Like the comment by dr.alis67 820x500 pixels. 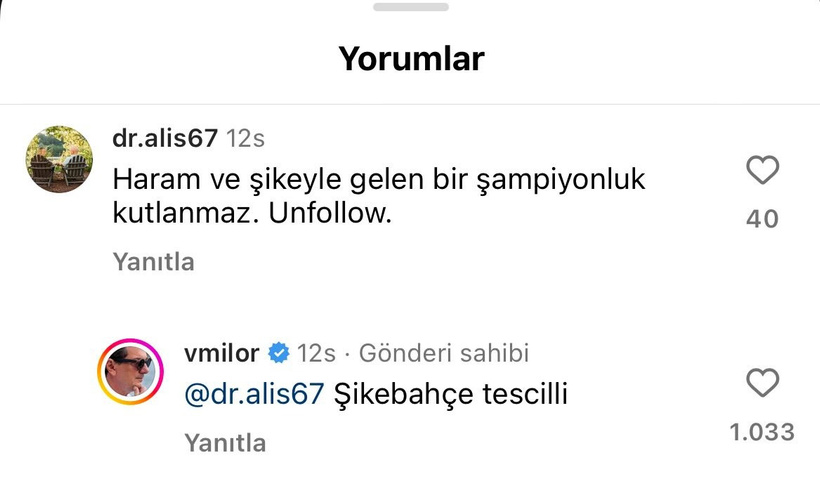click(x=762, y=172)
